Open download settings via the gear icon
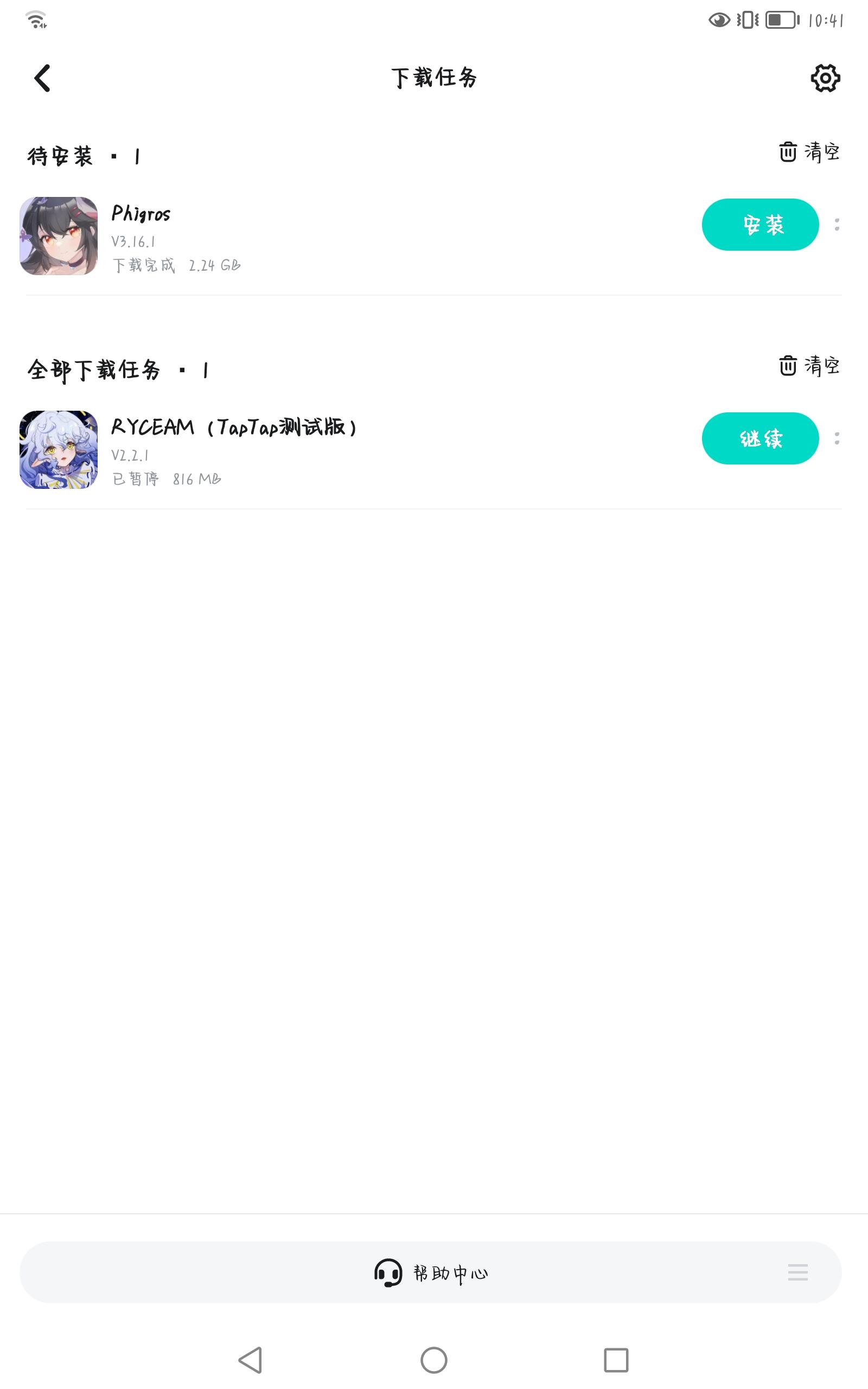The width and height of the screenshot is (868, 1389). pyautogui.click(x=825, y=79)
